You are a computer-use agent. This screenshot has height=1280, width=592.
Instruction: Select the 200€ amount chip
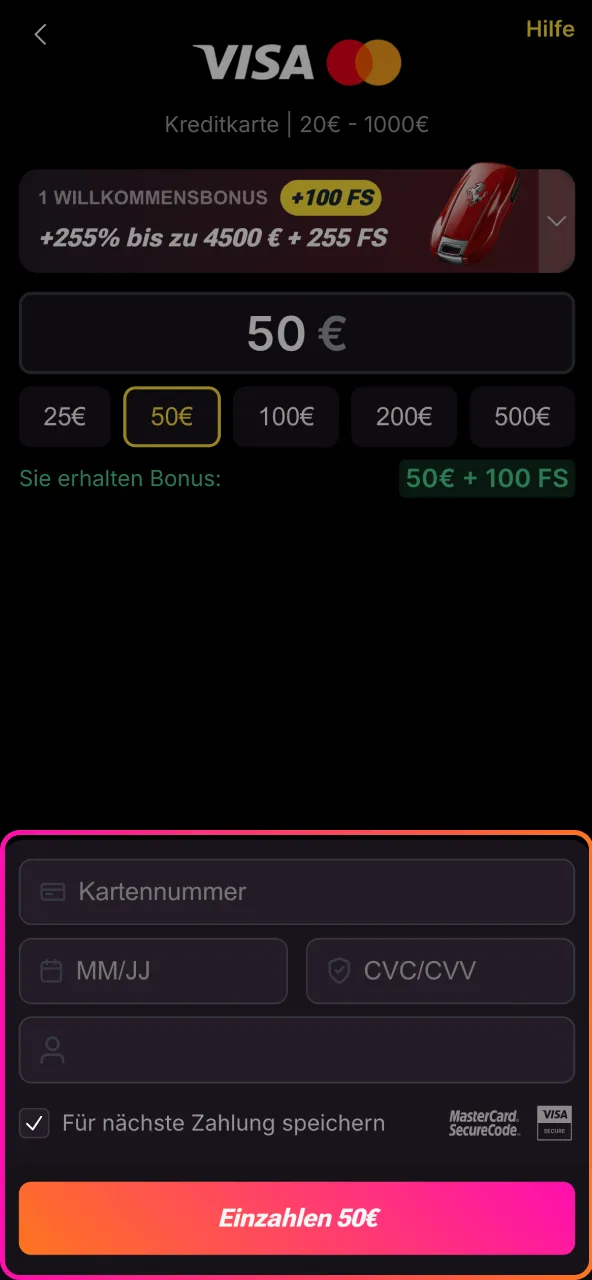point(404,416)
